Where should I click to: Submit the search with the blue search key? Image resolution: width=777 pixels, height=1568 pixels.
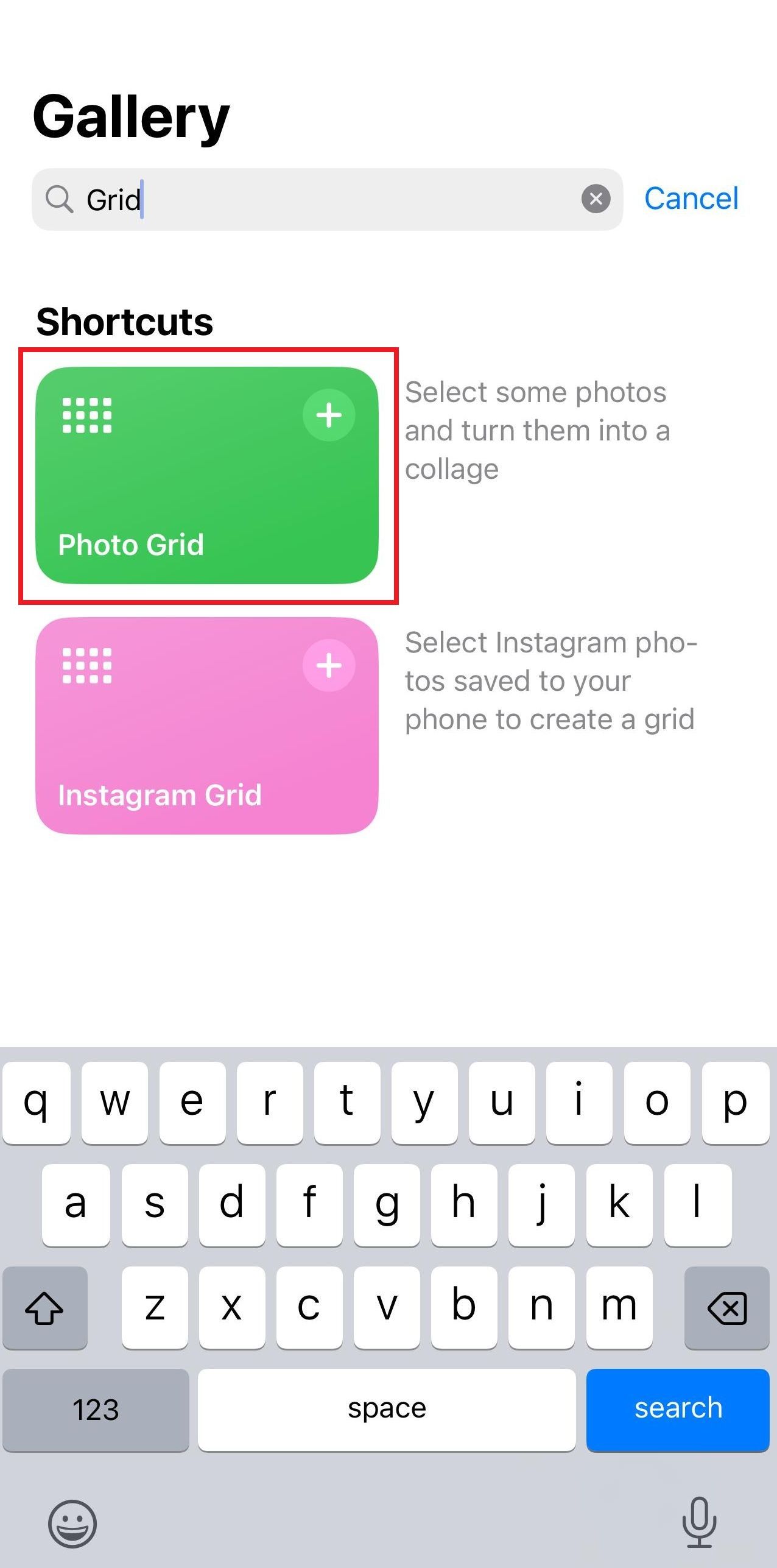(x=678, y=1408)
